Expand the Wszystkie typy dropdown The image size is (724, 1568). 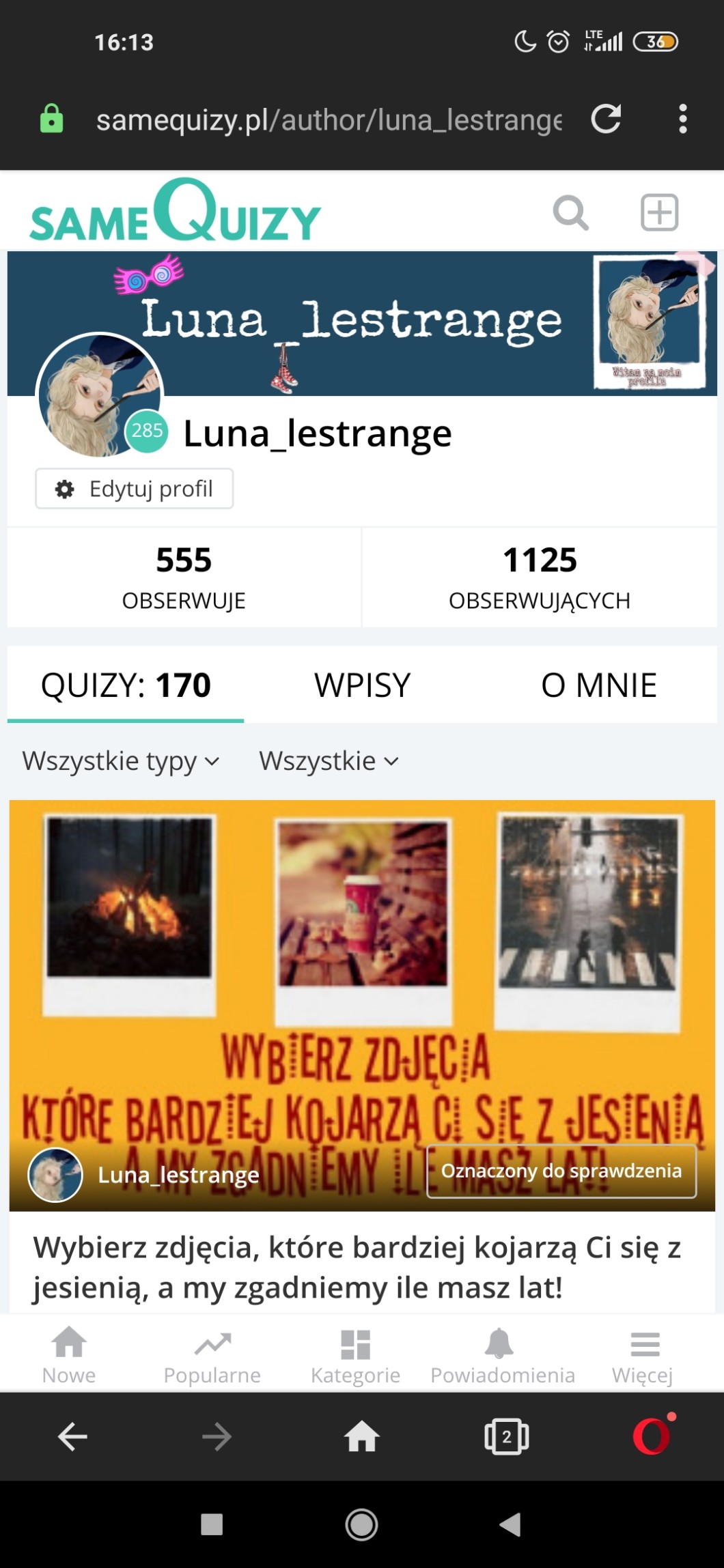(121, 761)
